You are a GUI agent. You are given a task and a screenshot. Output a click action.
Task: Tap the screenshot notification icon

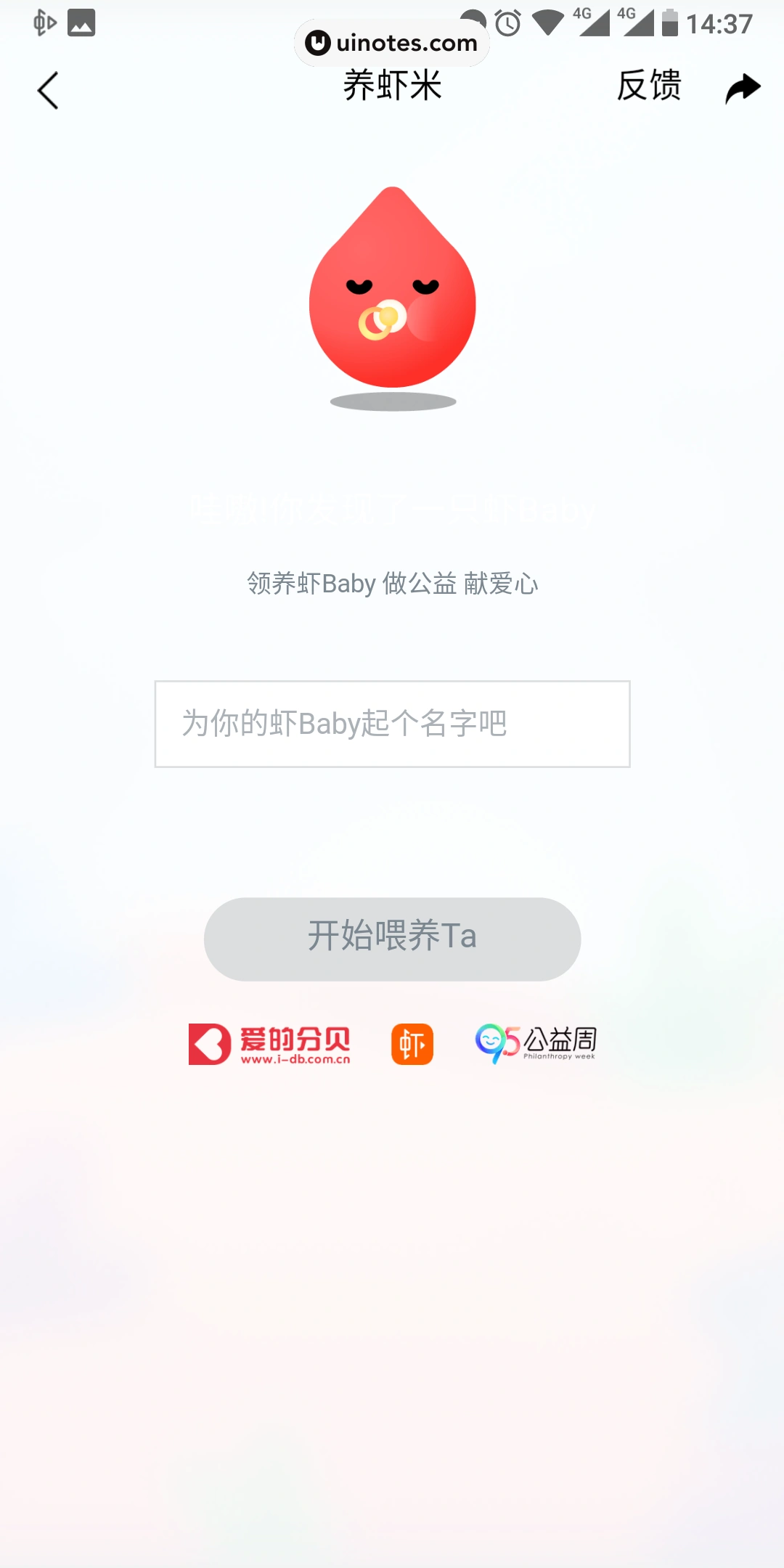(81, 22)
